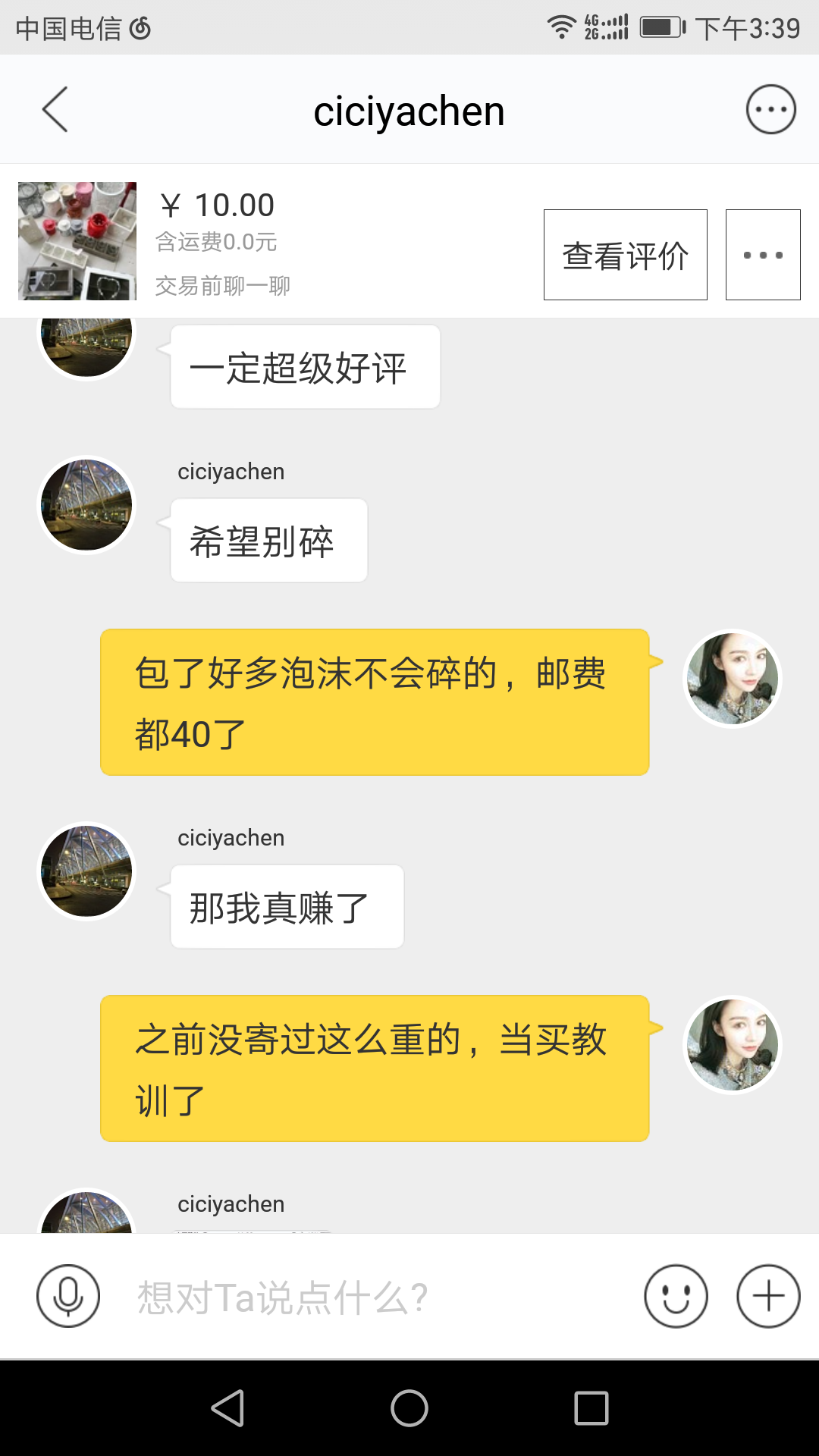819x1456 pixels.
Task: Tap the Wi-Fi status bar icon
Action: click(x=562, y=27)
